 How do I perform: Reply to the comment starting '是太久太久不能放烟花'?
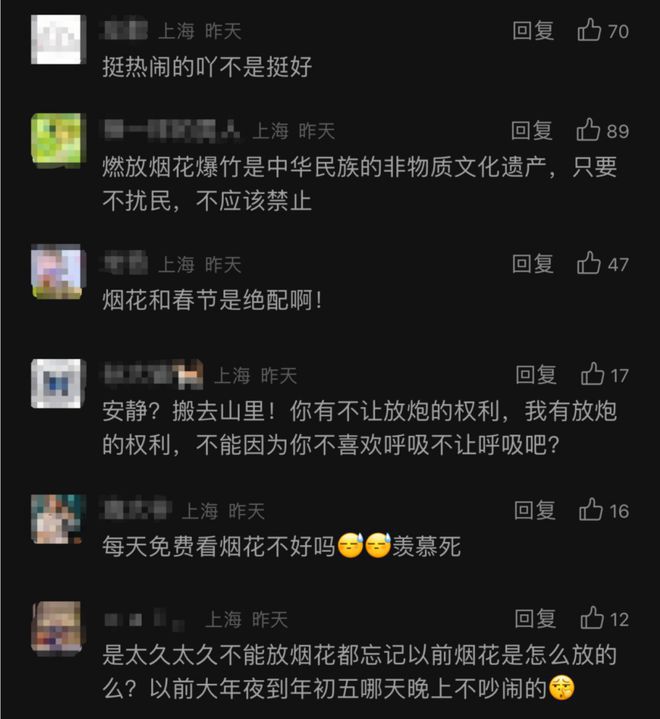(535, 619)
